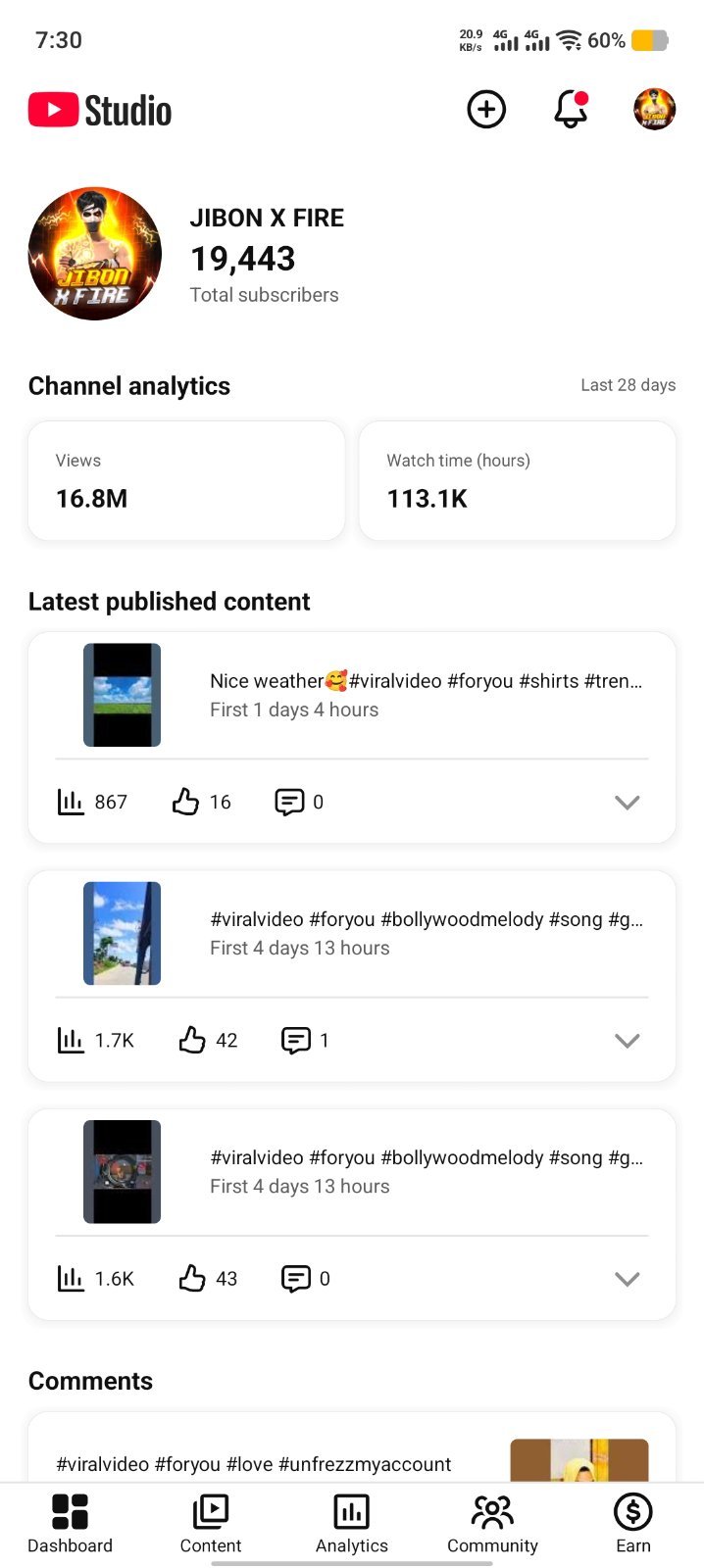The height and width of the screenshot is (1568, 704).
Task: Tap the create plus icon
Action: [x=486, y=110]
